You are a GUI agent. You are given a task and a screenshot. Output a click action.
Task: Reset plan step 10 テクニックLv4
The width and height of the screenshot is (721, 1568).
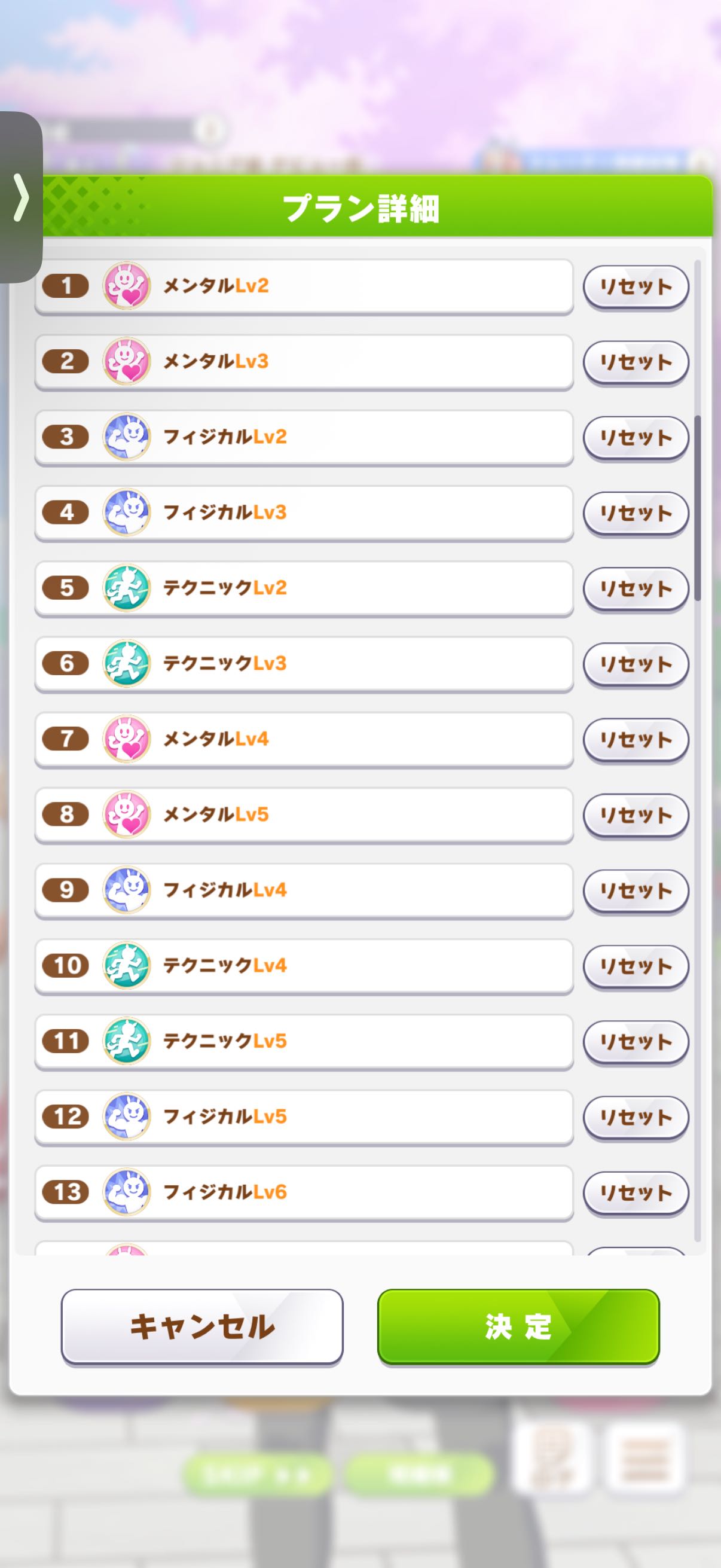coord(636,965)
